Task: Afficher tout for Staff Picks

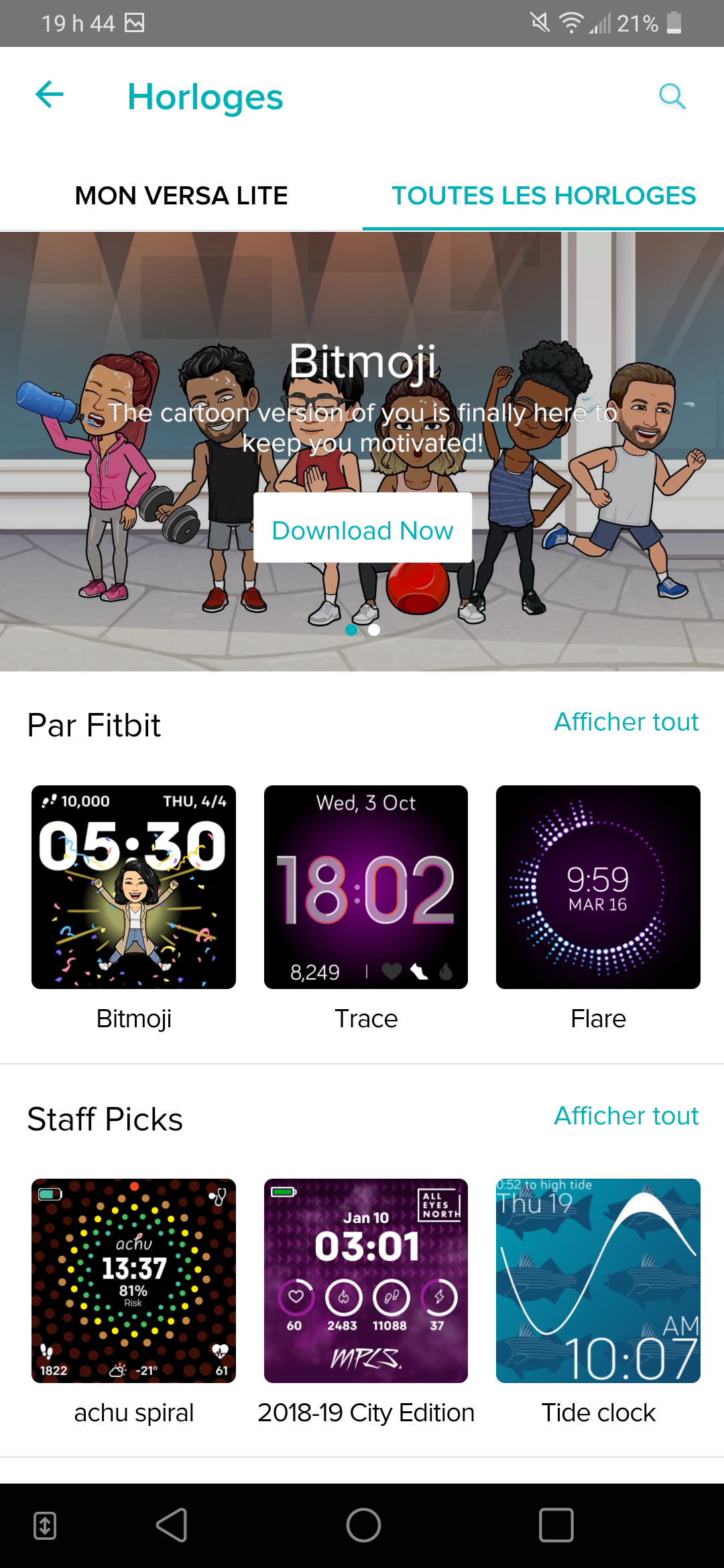Action: 625,1116
